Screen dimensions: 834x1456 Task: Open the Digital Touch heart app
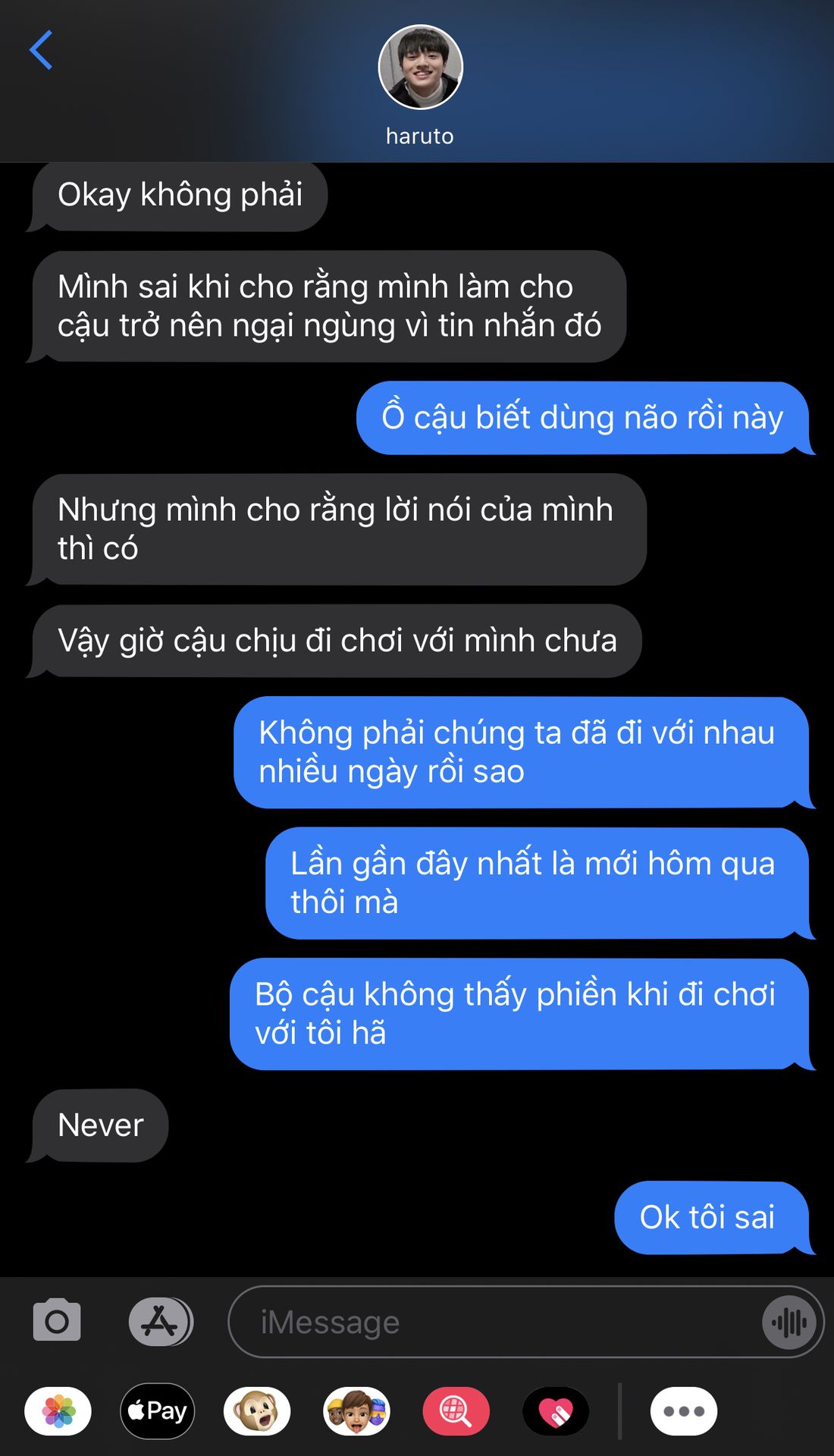pos(556,1411)
